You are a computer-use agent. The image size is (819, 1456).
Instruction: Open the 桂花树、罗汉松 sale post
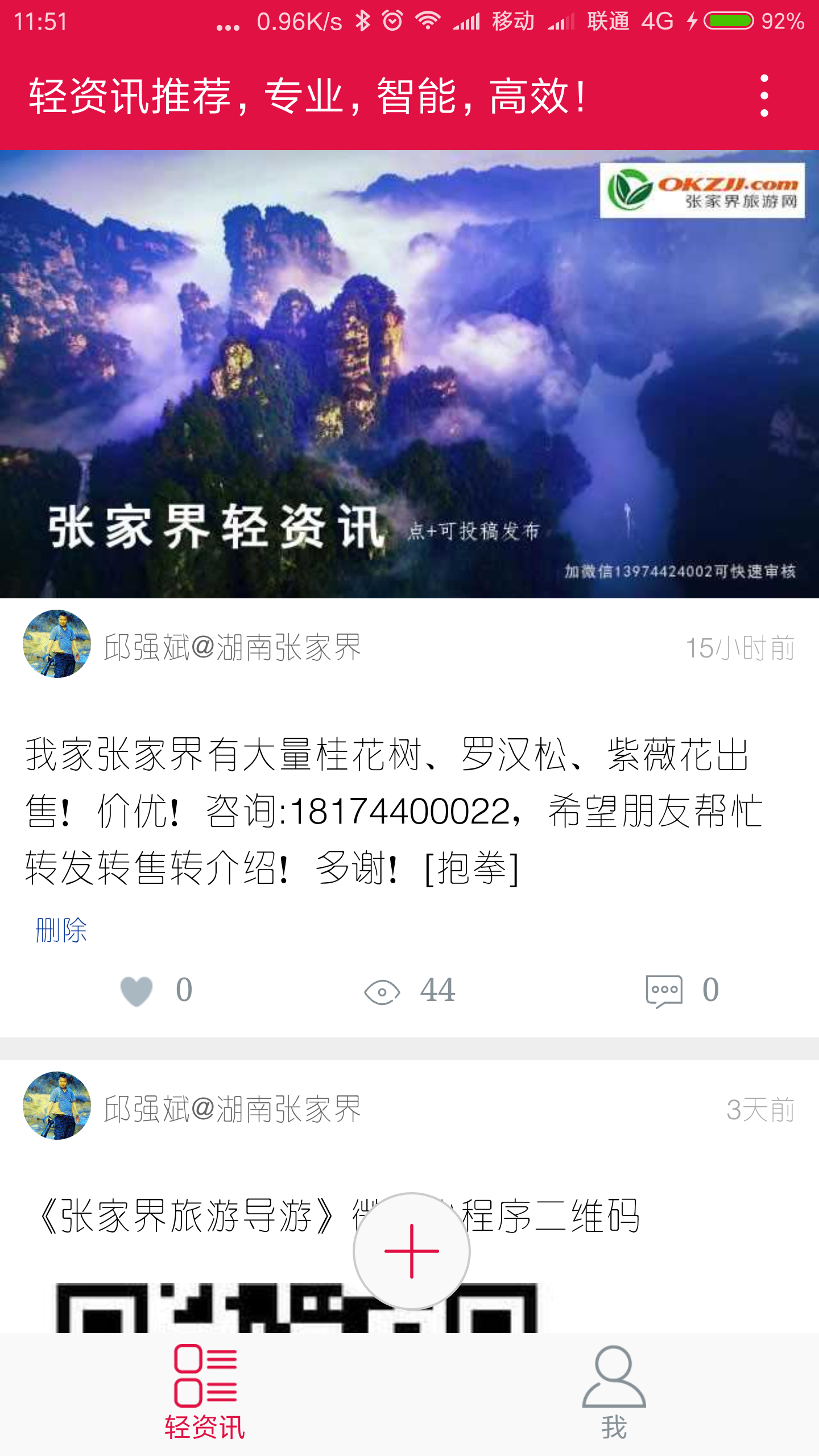[392, 810]
